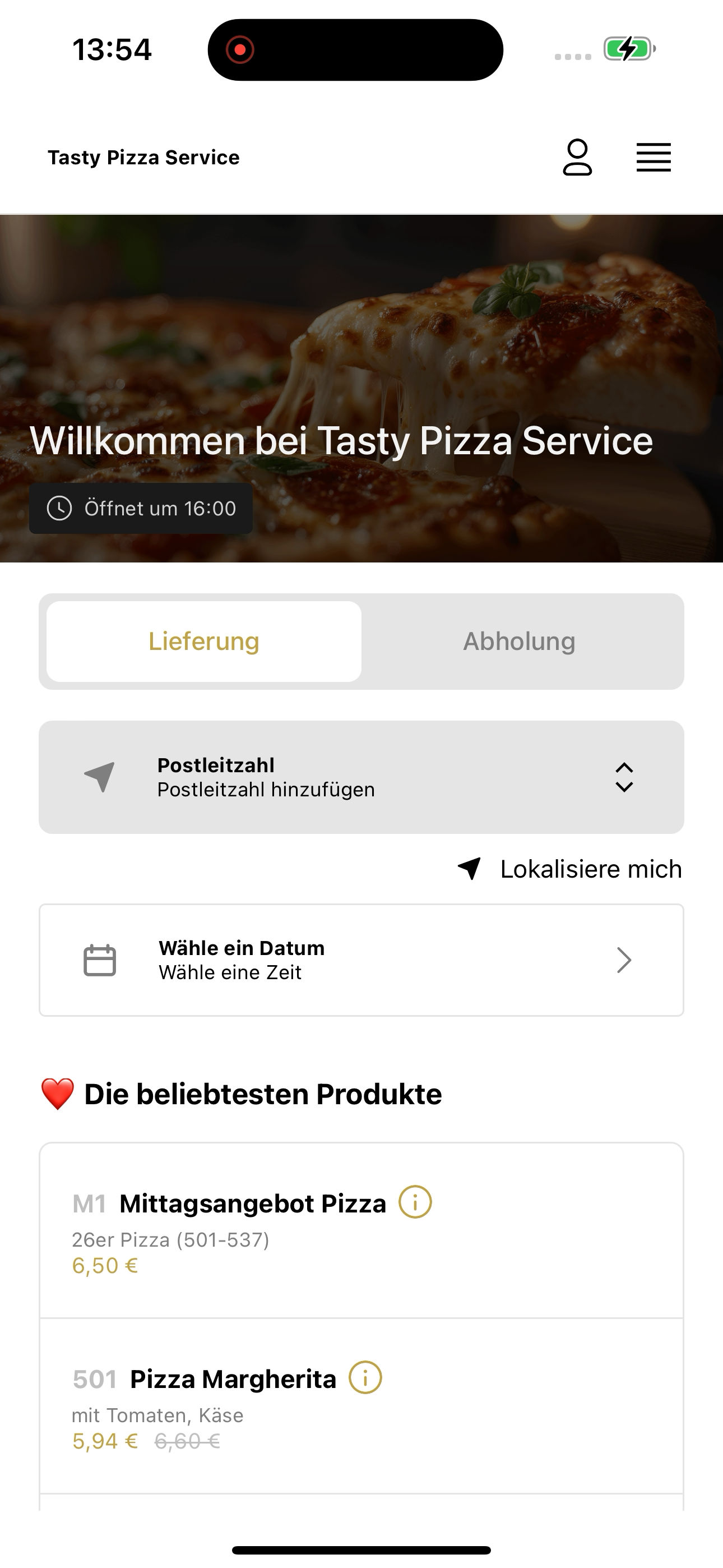The height and width of the screenshot is (1568, 723).
Task: Select the Lieferung delivery option
Action: tap(204, 642)
